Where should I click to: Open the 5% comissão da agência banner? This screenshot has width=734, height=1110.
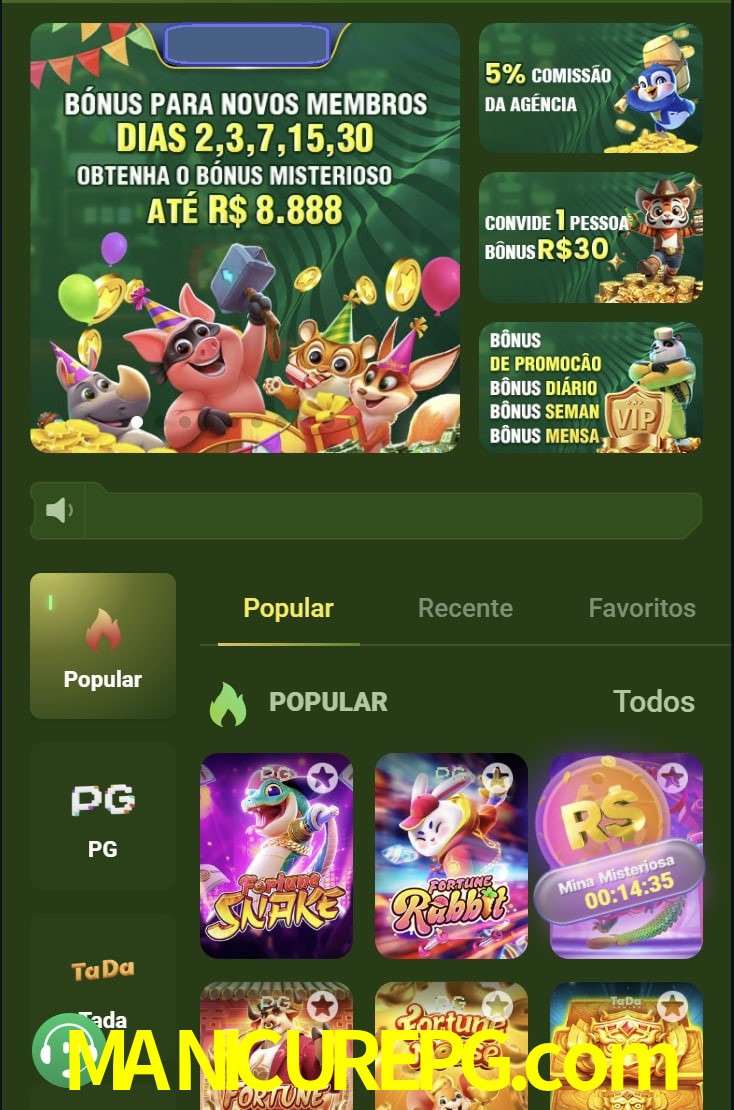click(590, 88)
